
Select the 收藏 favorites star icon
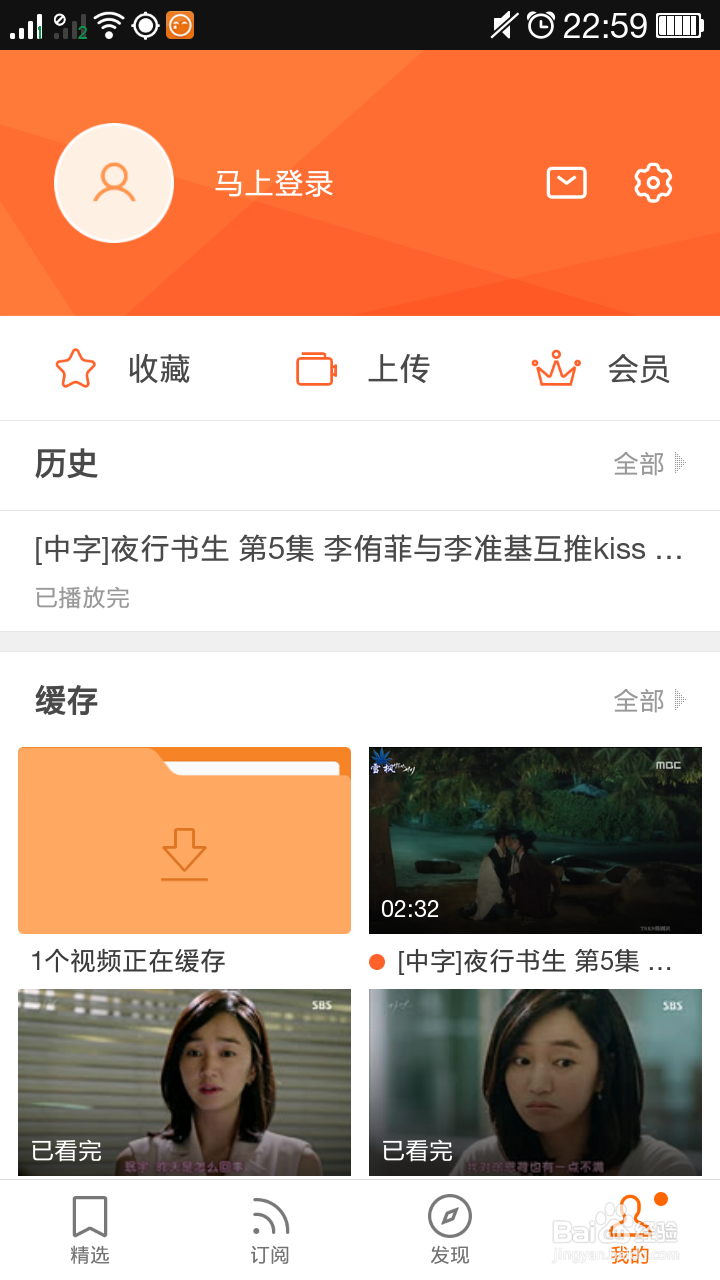point(75,368)
